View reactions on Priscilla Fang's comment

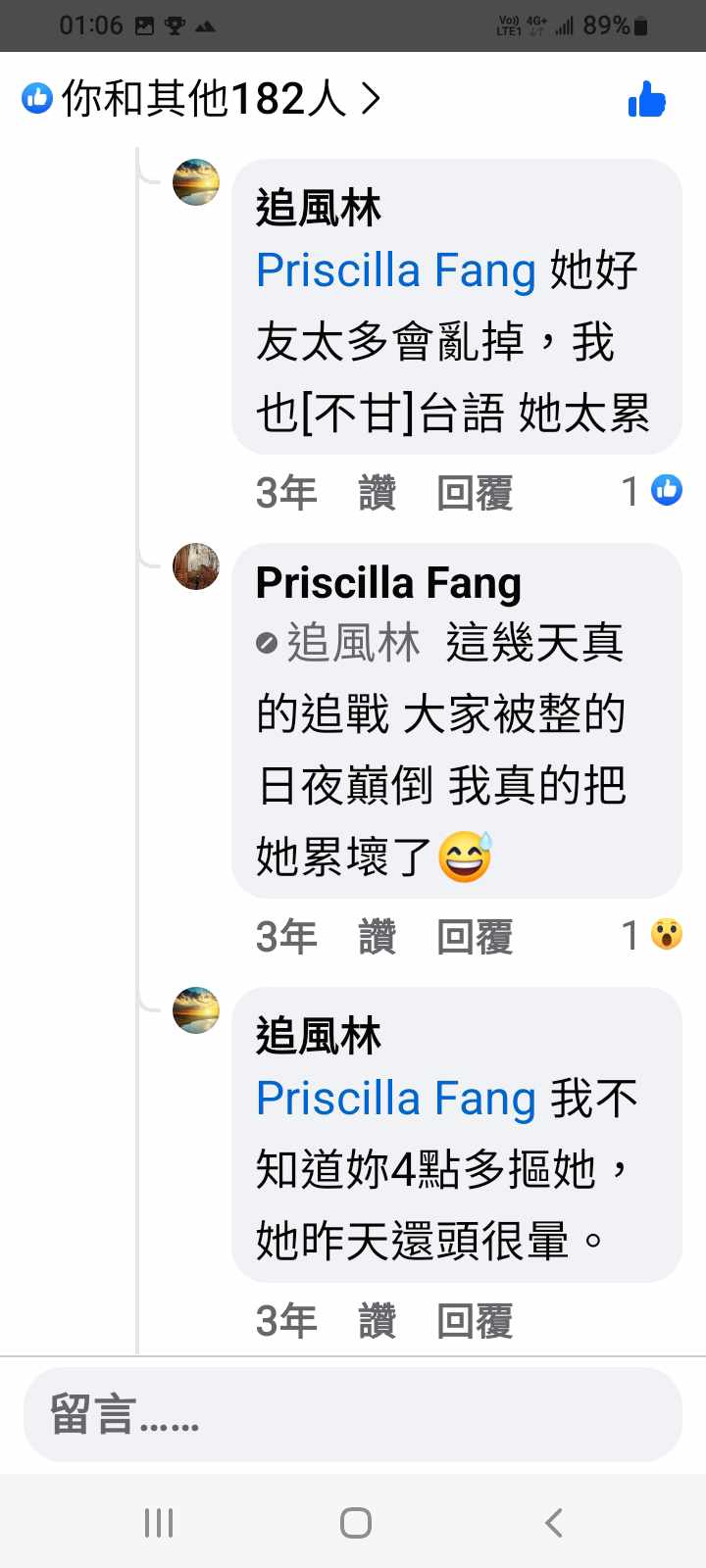point(653,936)
